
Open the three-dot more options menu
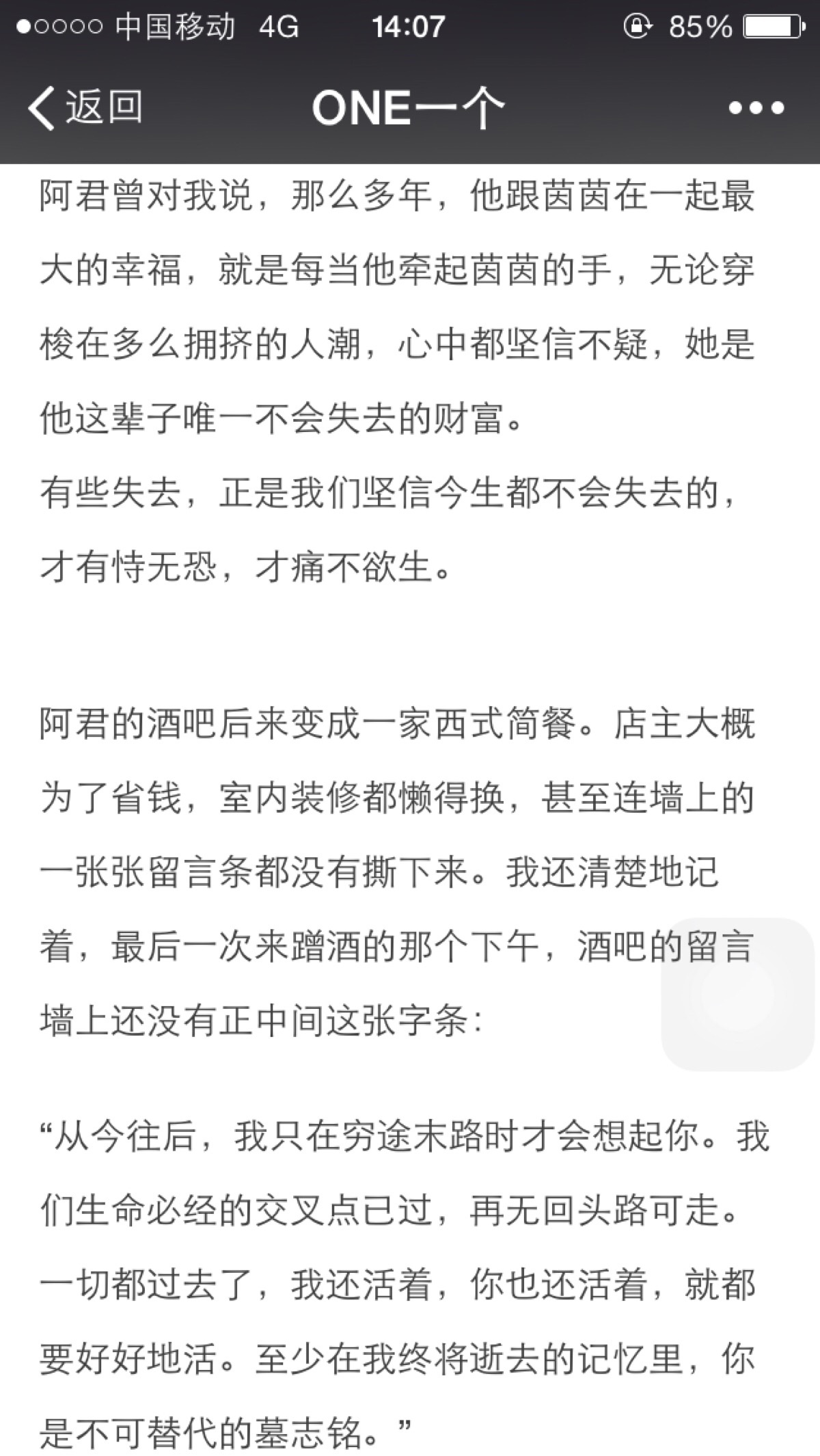(x=756, y=108)
